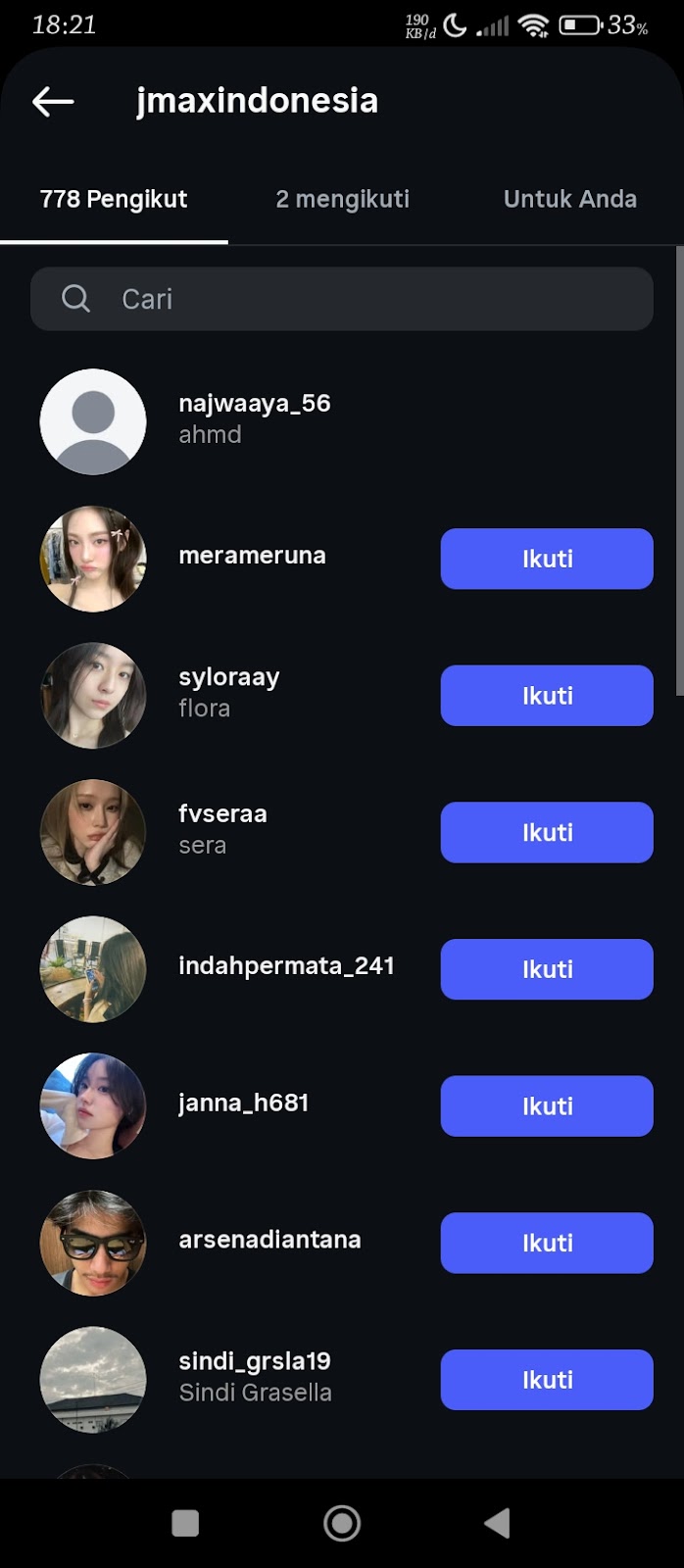Switch to the 2 mengikuti tab
Image resolution: width=684 pixels, height=1568 pixels.
click(x=342, y=199)
